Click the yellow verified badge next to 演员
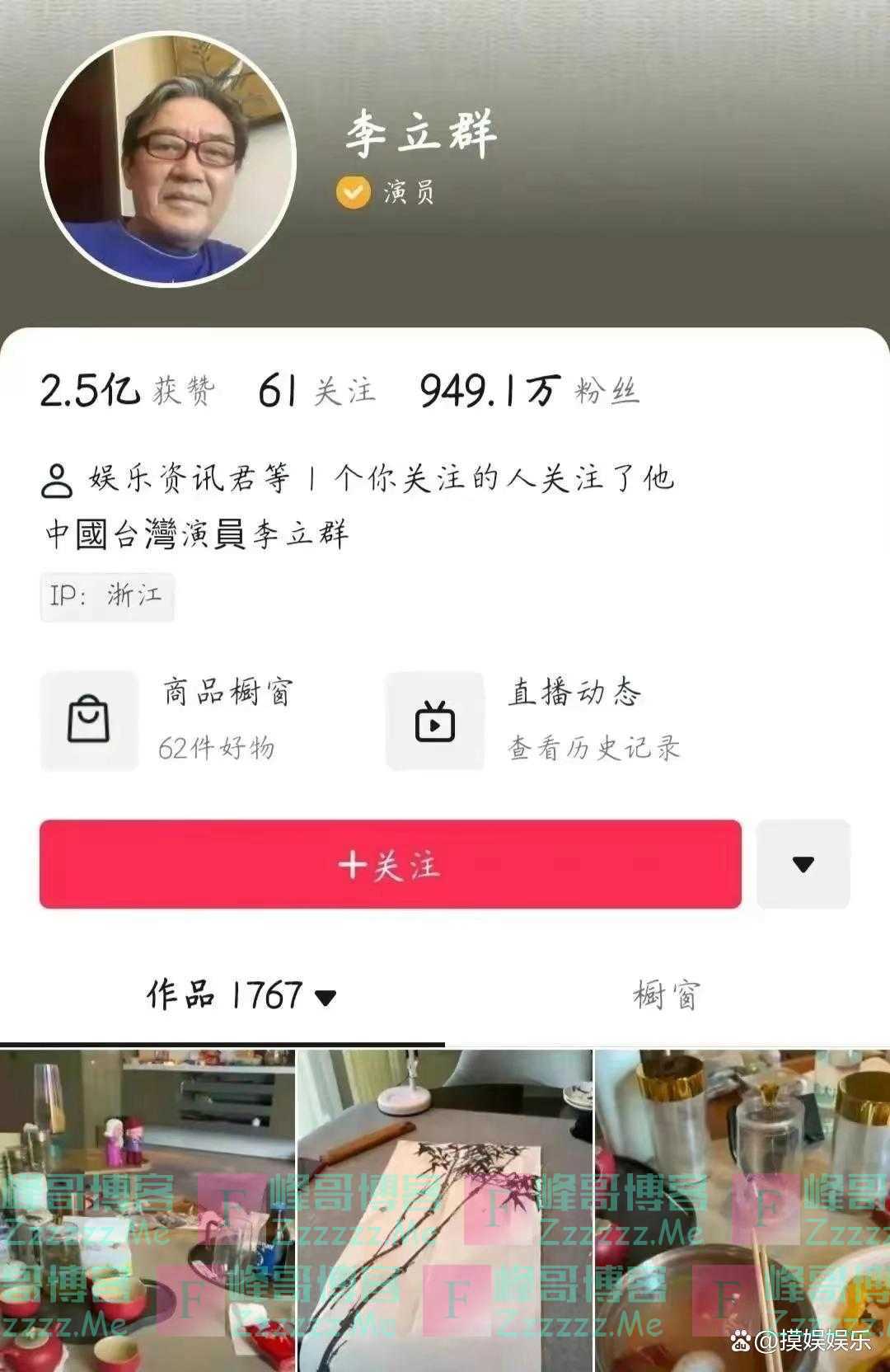The image size is (890, 1372). pyautogui.click(x=353, y=190)
